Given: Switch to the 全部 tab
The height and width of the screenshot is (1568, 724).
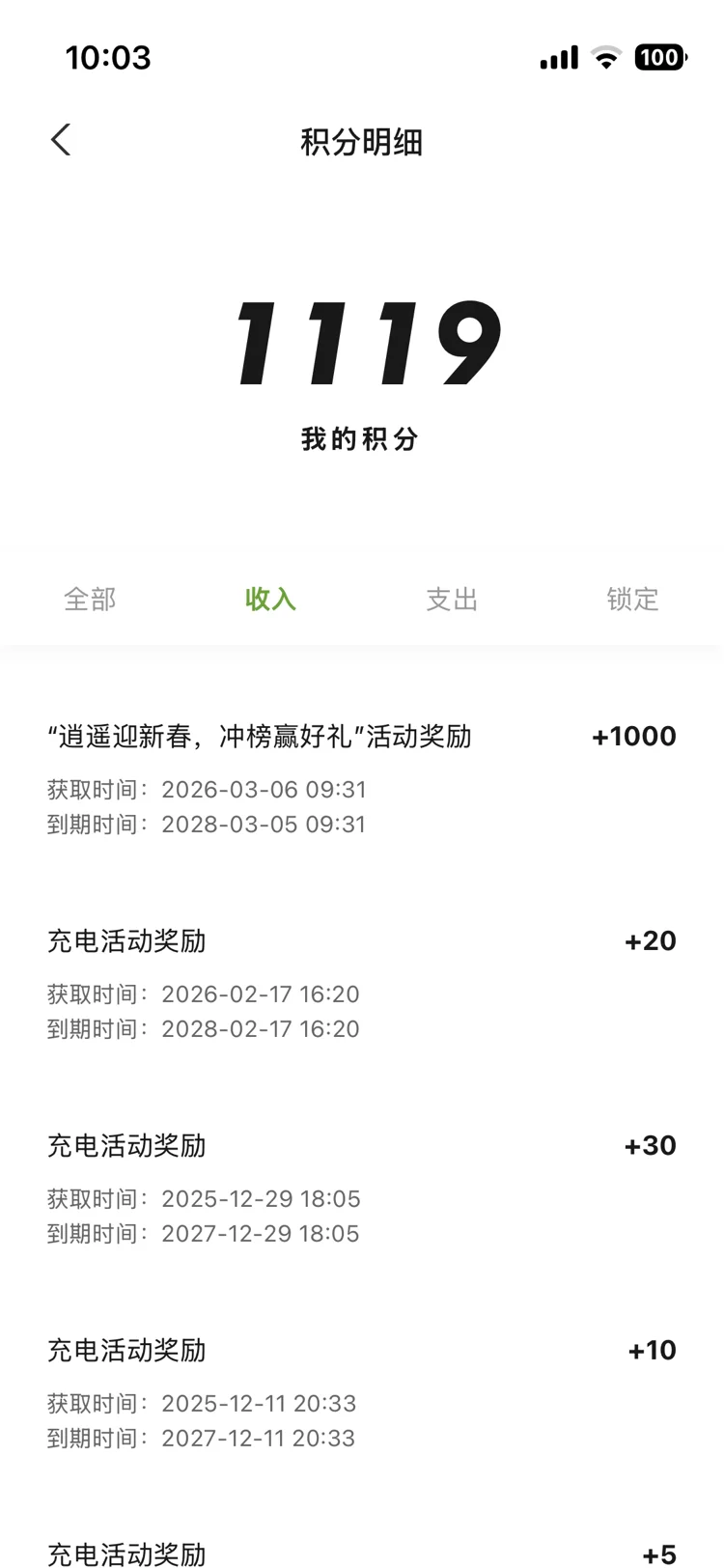Looking at the screenshot, I should tap(90, 600).
